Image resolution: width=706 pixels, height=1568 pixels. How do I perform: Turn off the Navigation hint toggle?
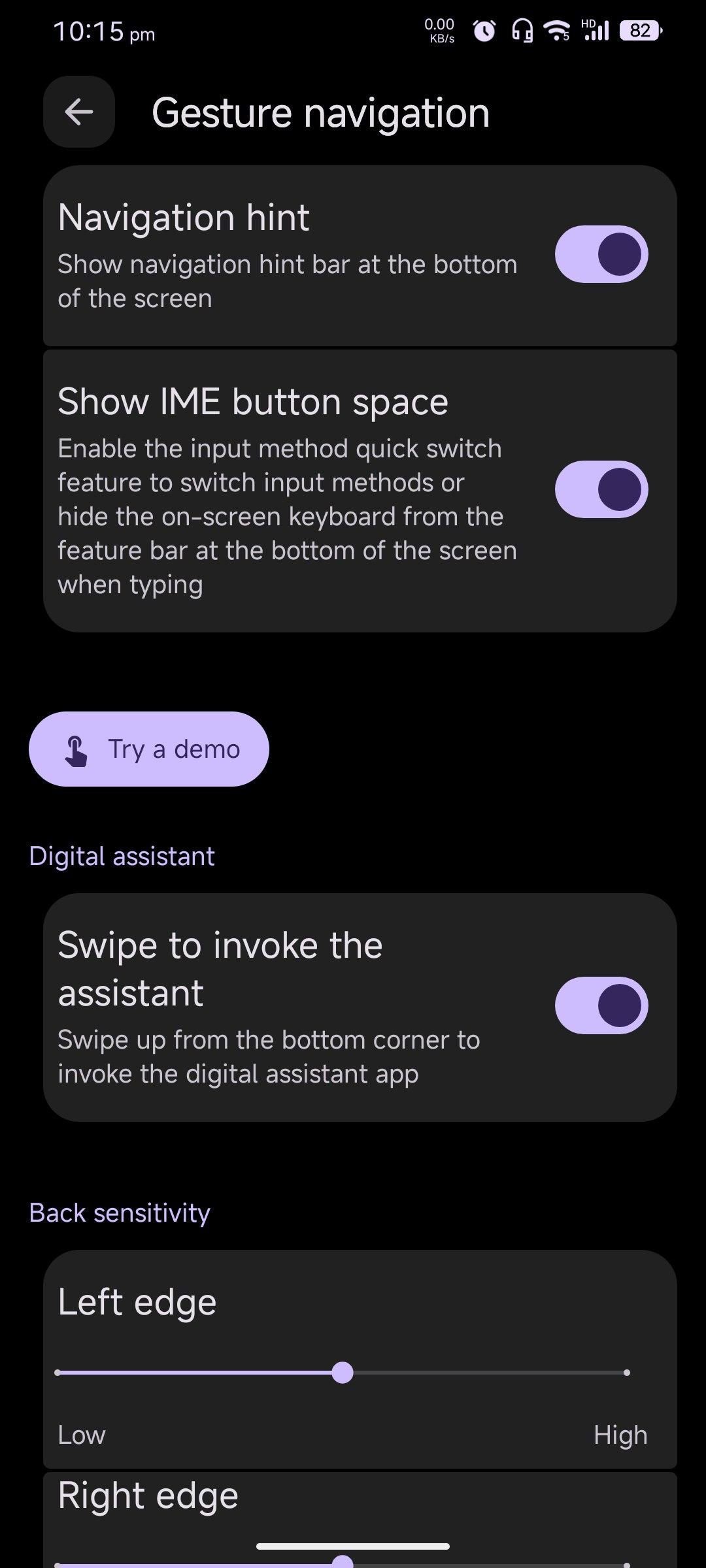click(601, 254)
